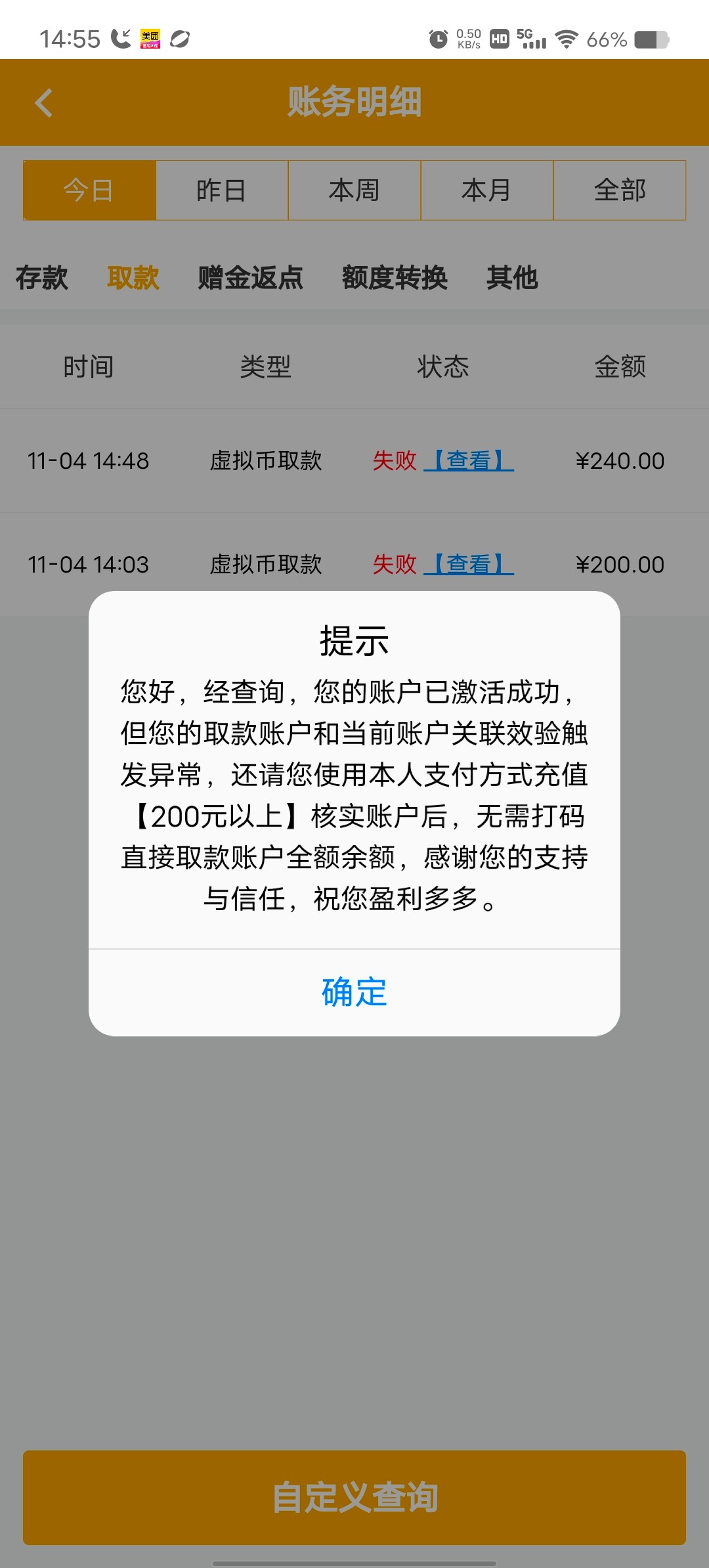The width and height of the screenshot is (709, 1568).
Task: Switch to 赠金返点 records
Action: (250, 278)
